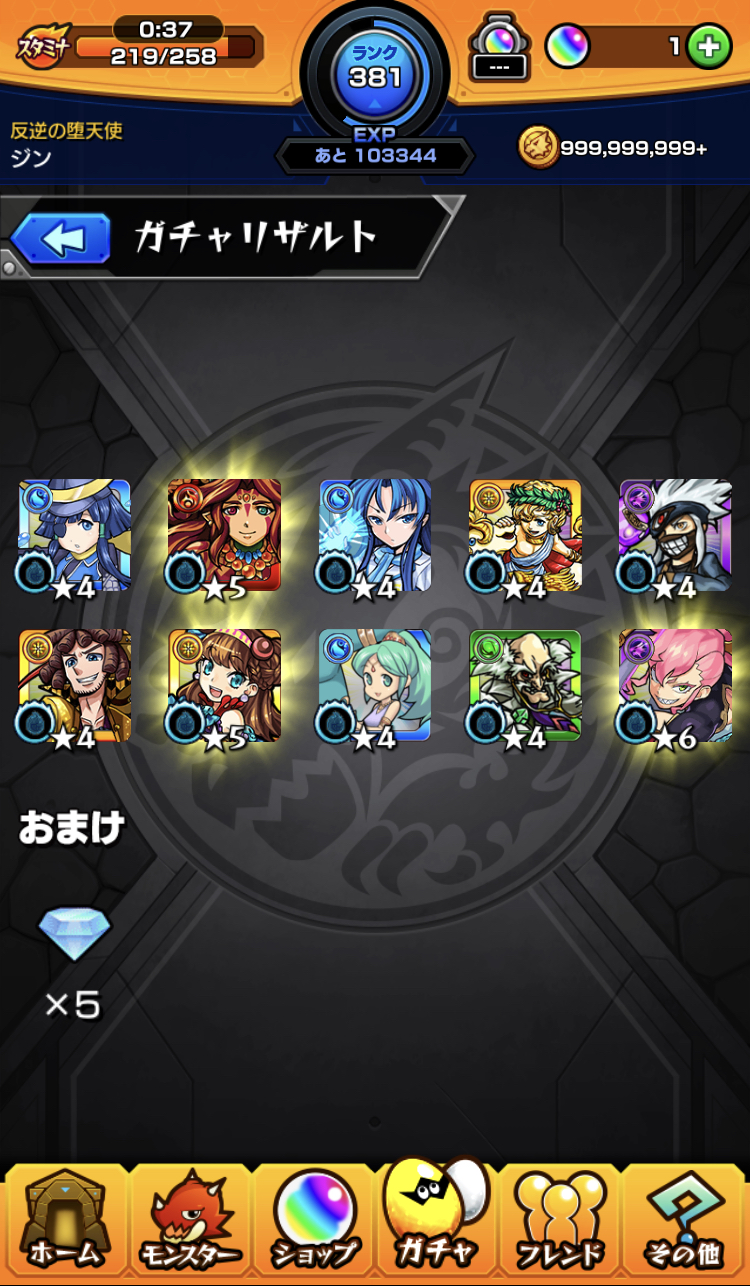Open the green old man ★4 monster
750x1286 pixels.
click(524, 686)
